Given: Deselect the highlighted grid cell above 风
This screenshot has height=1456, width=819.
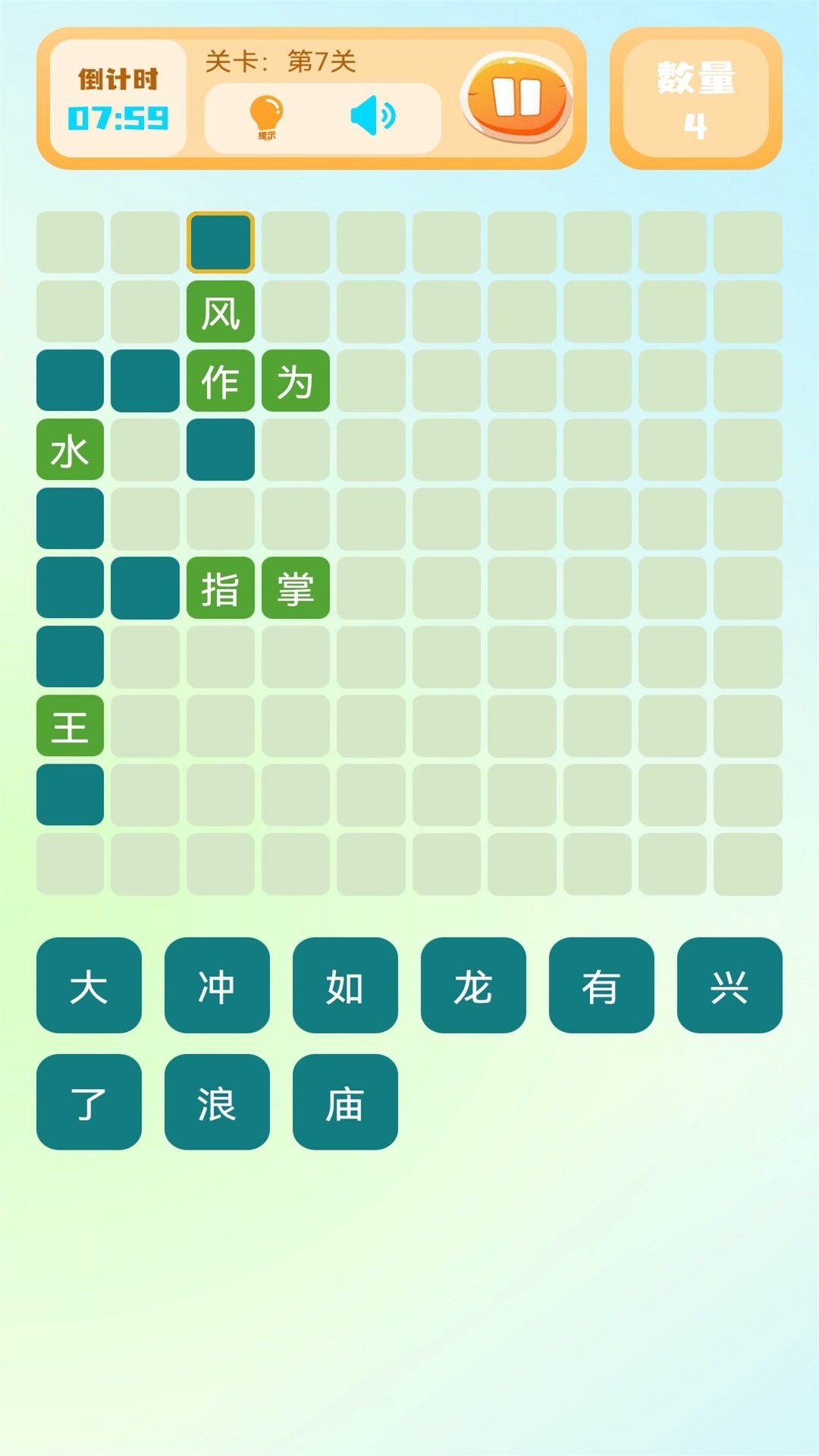Looking at the screenshot, I should [221, 243].
